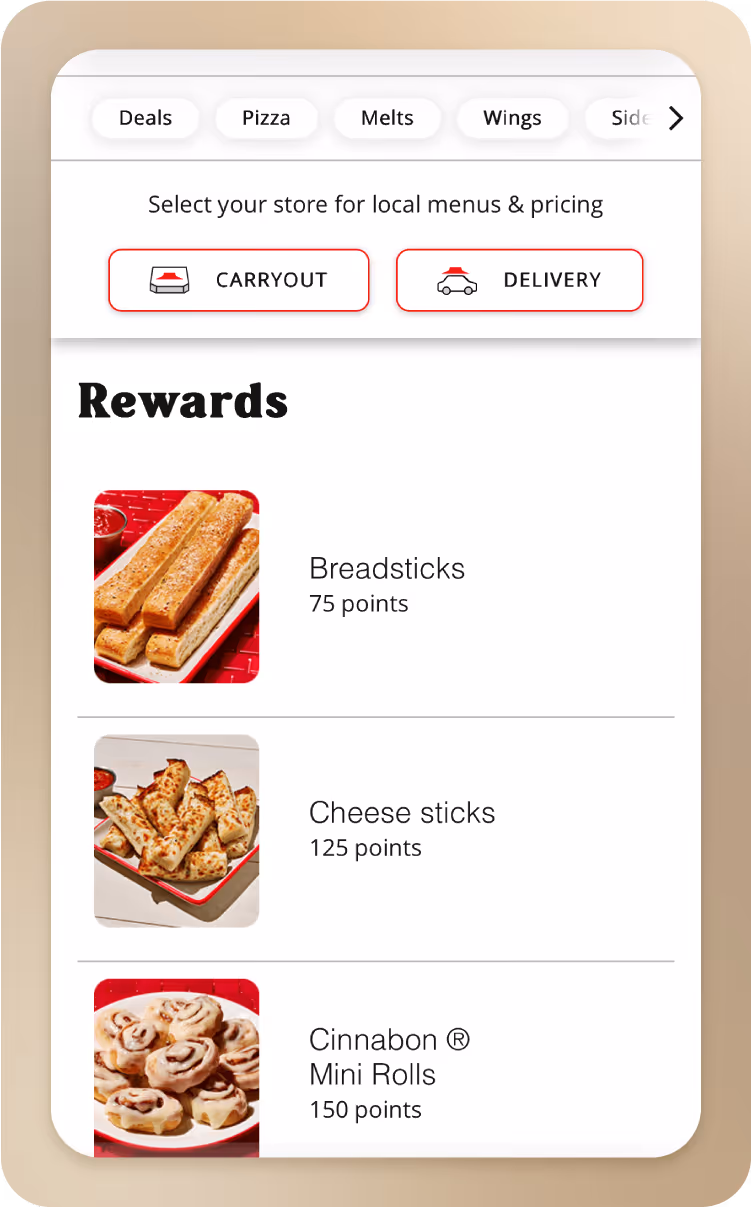
Task: Click the Cheese sticks photo
Action: 176,830
